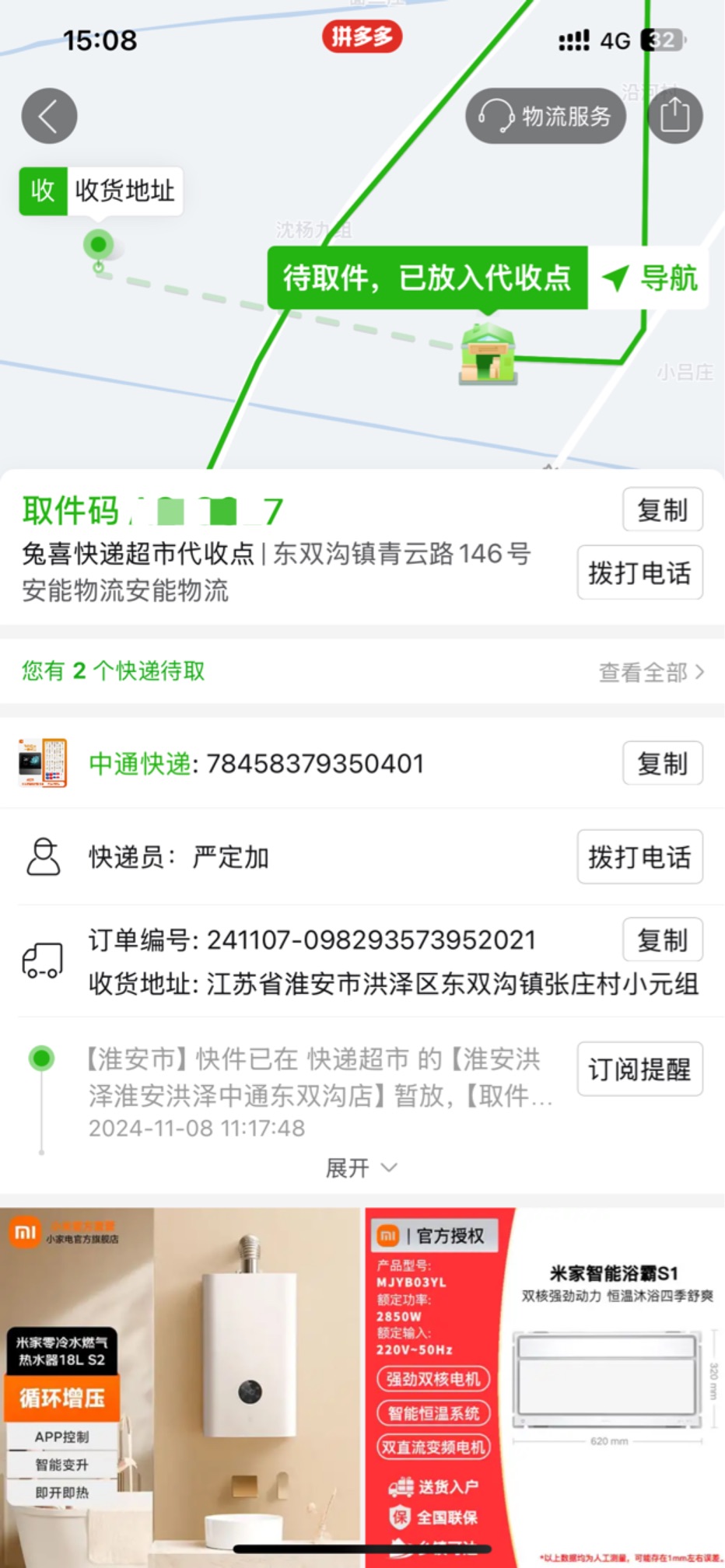Open 查看全部 pending parcels
Screen dimensions: 725x1568
[651, 672]
